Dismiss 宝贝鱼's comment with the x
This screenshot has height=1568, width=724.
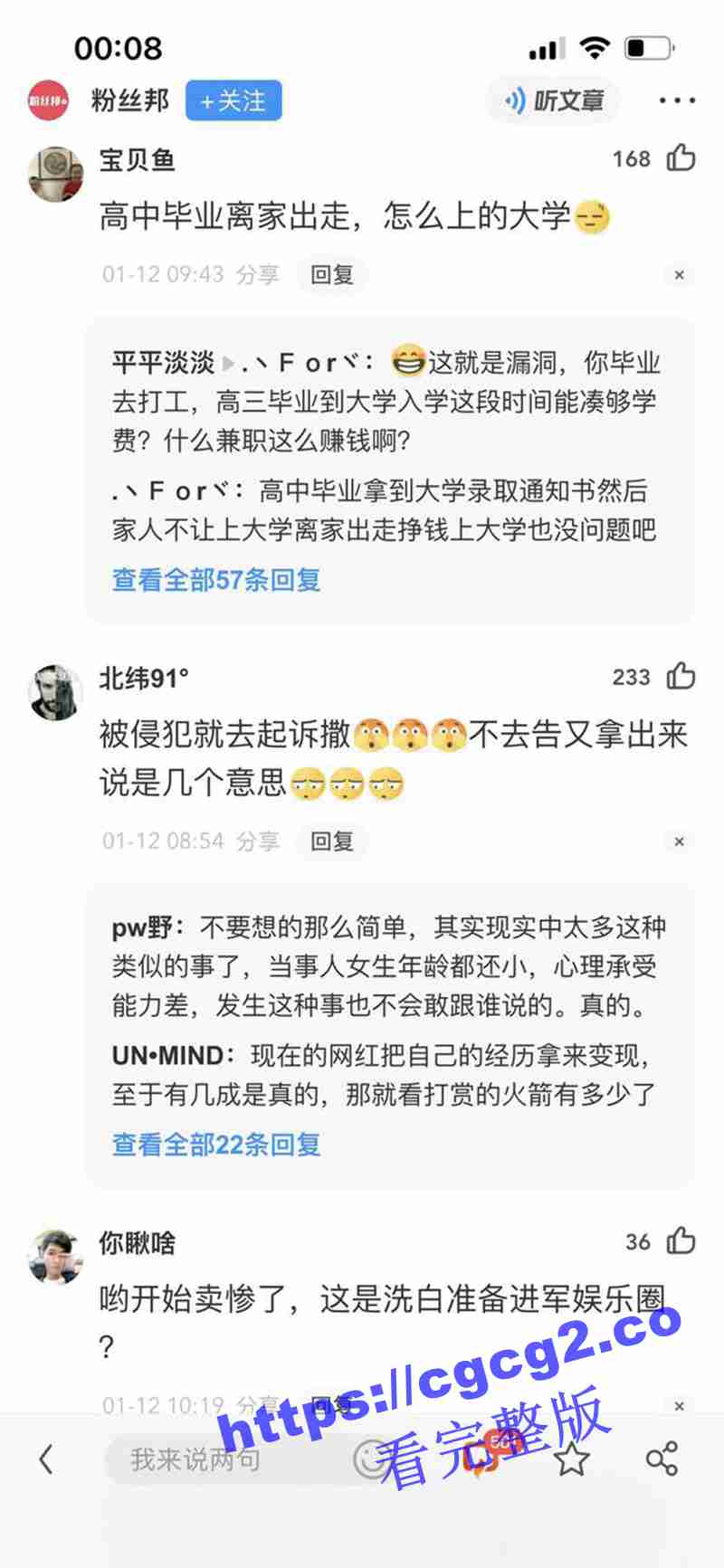click(x=679, y=274)
